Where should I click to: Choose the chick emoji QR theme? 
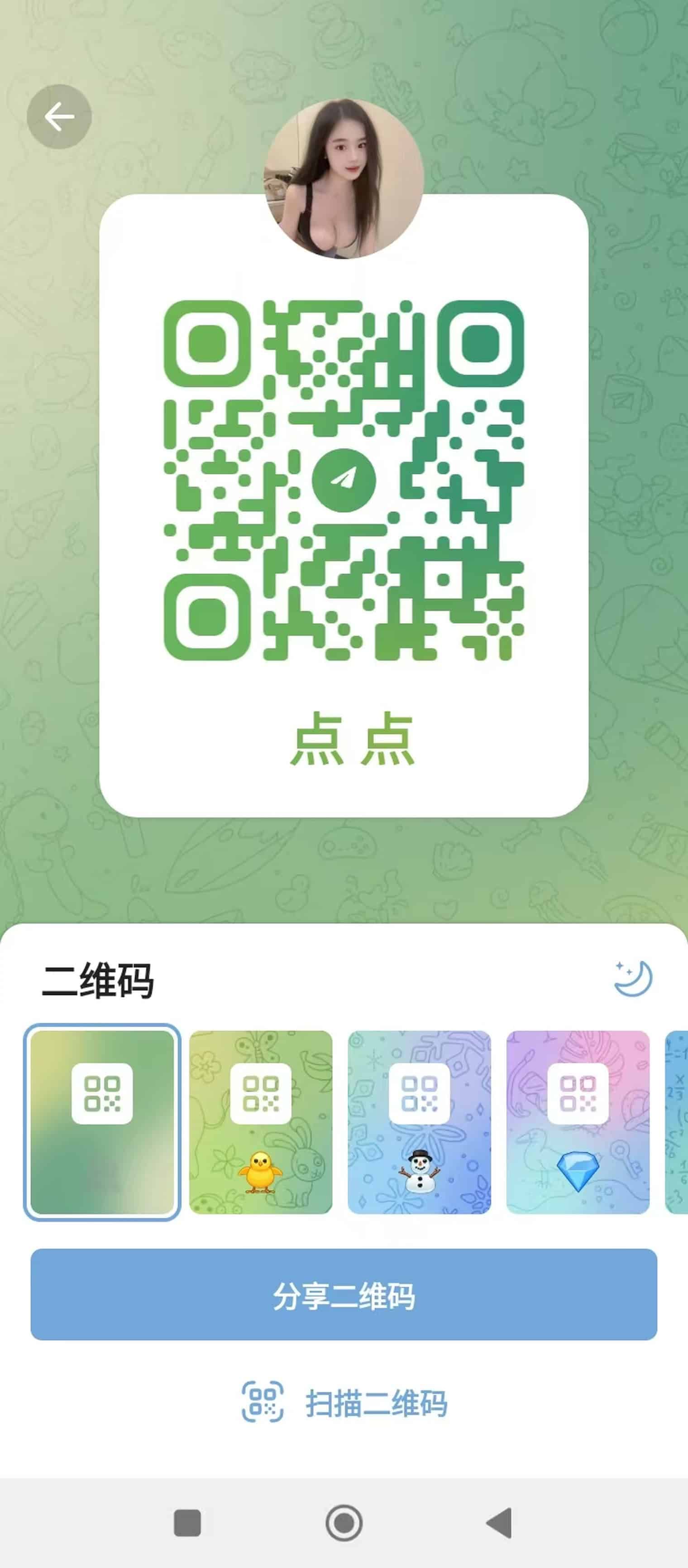click(261, 1122)
